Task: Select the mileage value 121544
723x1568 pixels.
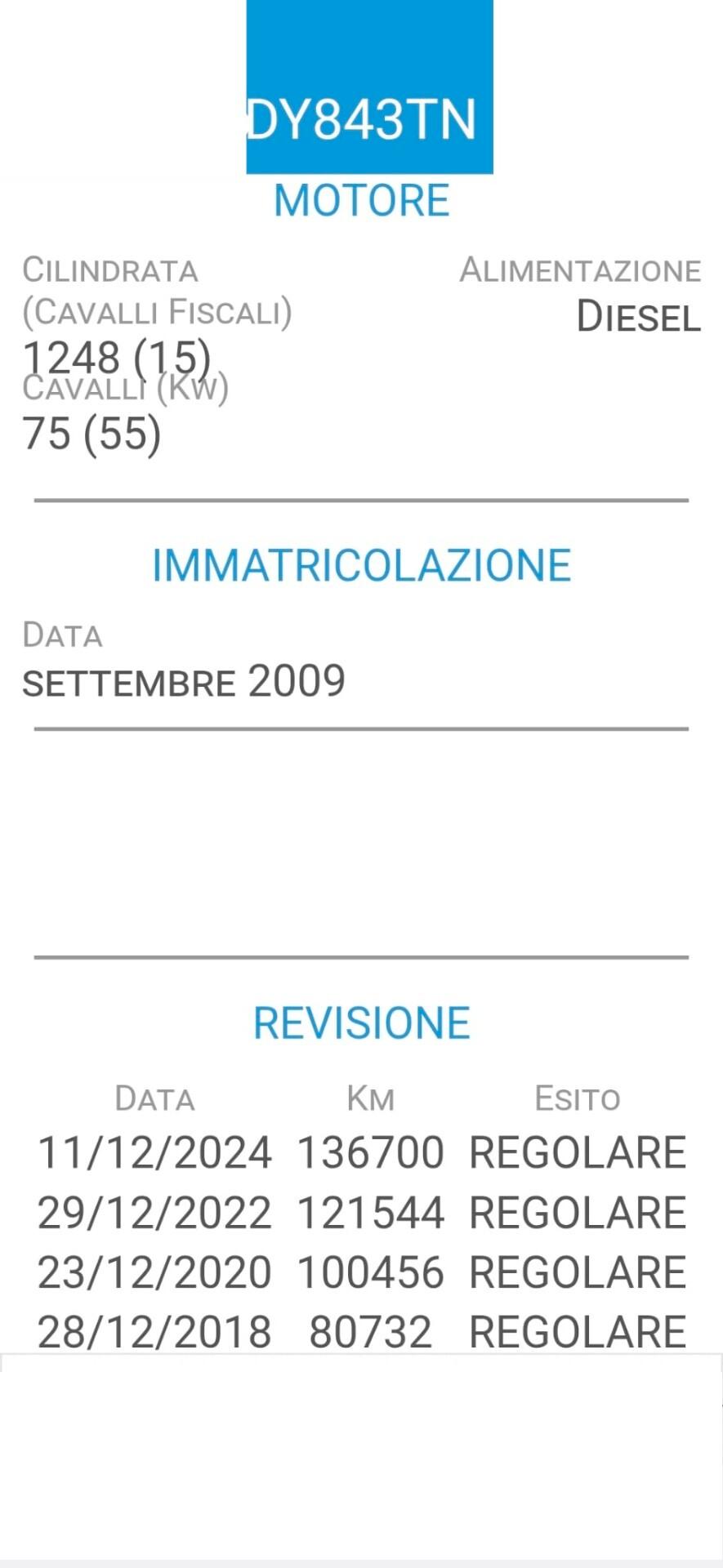Action: point(371,1212)
